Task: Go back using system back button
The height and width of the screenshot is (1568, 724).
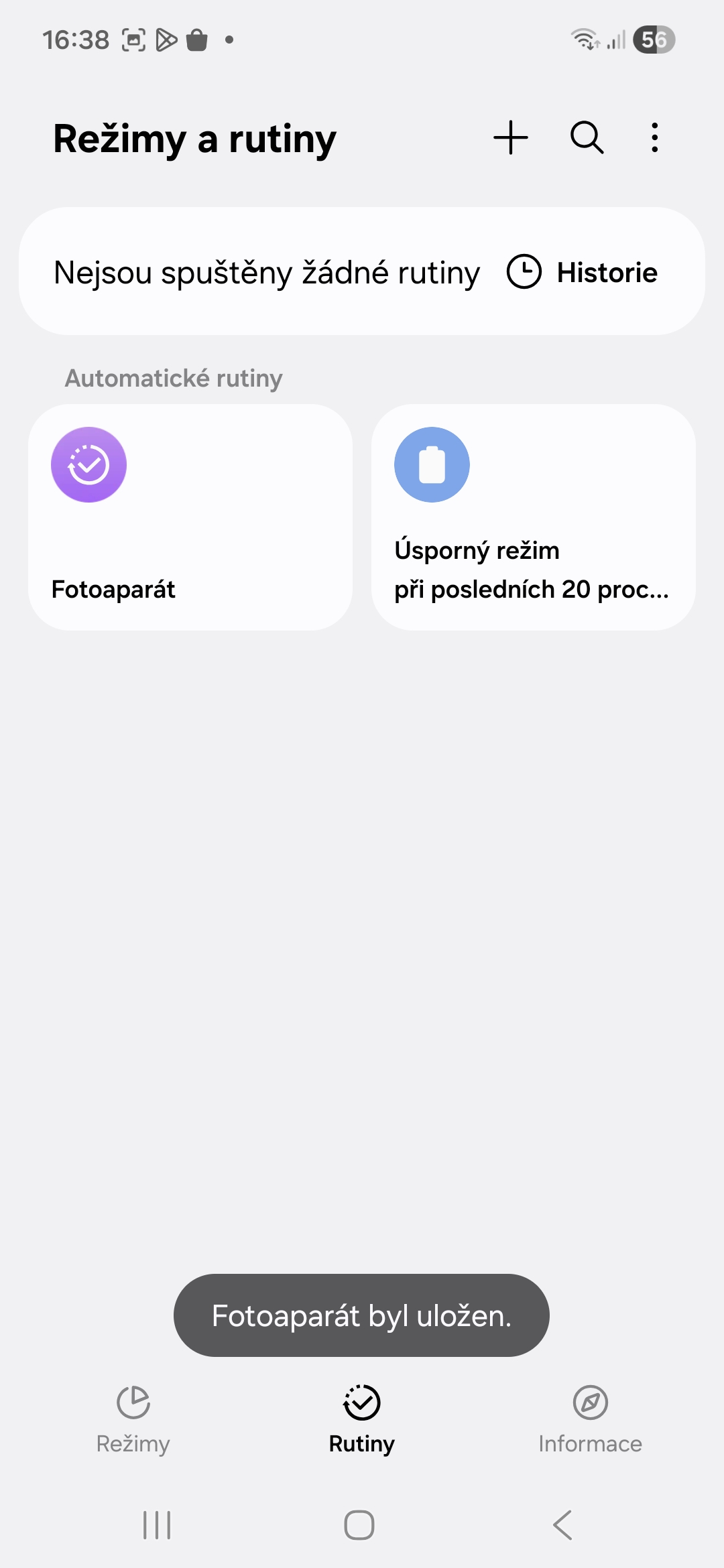Action: [x=562, y=1525]
